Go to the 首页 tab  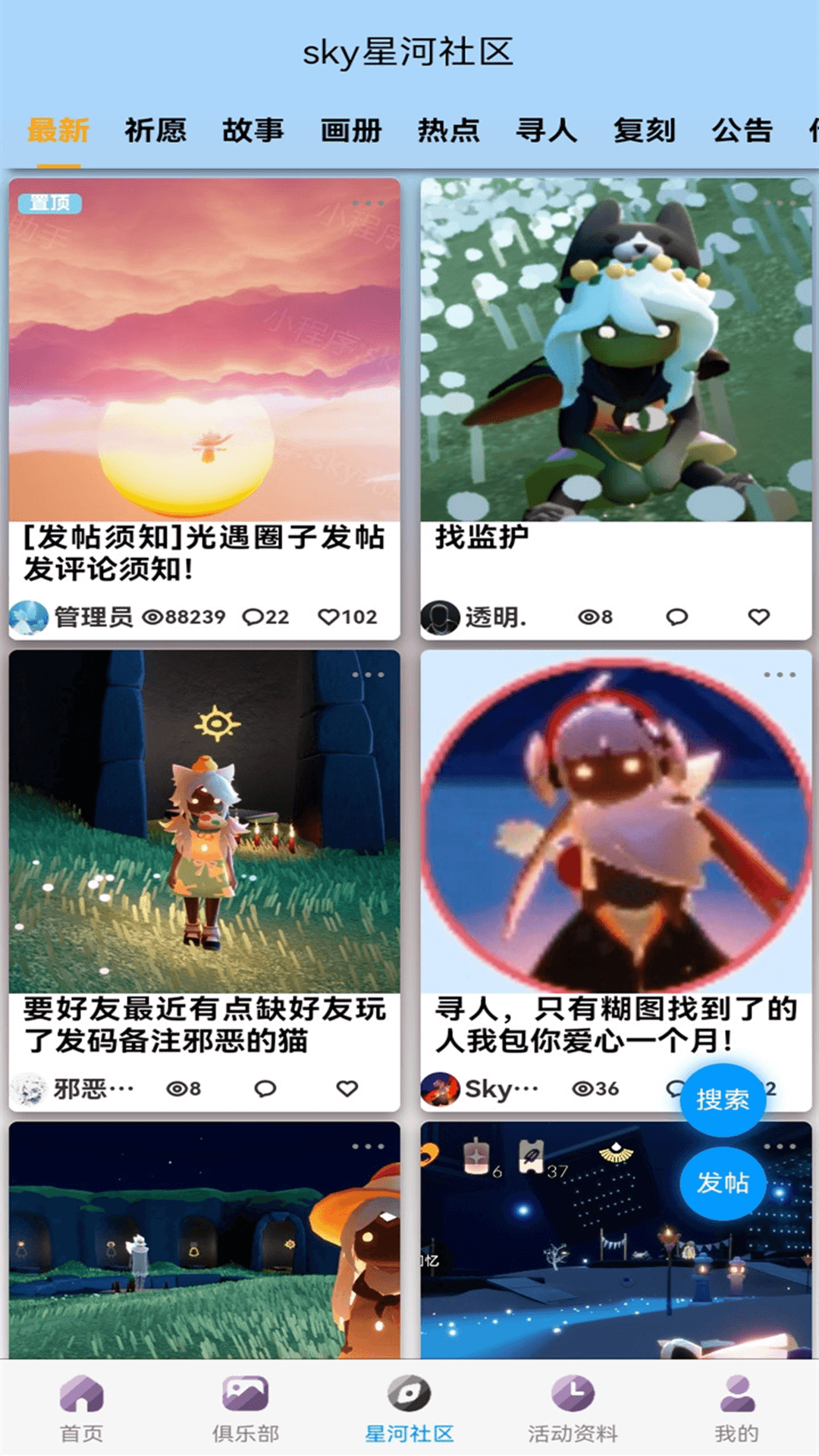pyautogui.click(x=82, y=1409)
